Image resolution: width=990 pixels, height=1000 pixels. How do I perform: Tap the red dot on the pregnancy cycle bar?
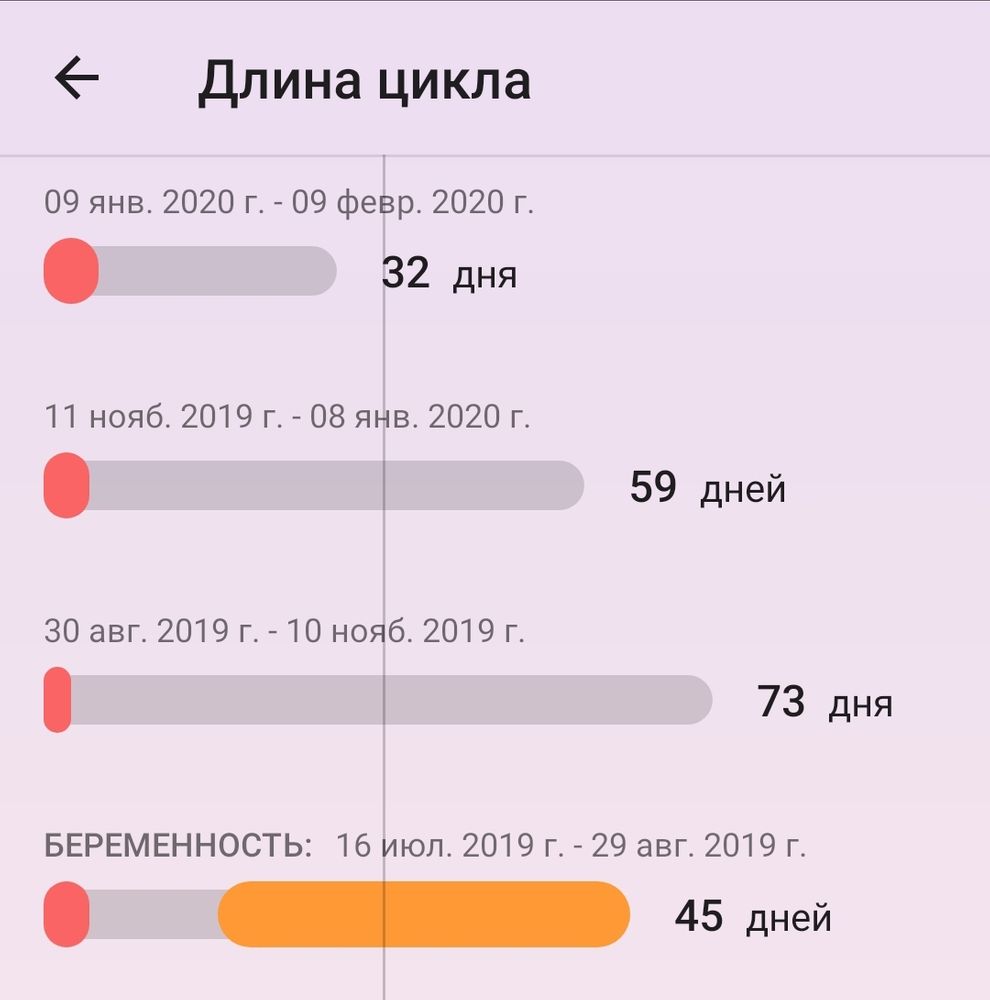[x=66, y=915]
